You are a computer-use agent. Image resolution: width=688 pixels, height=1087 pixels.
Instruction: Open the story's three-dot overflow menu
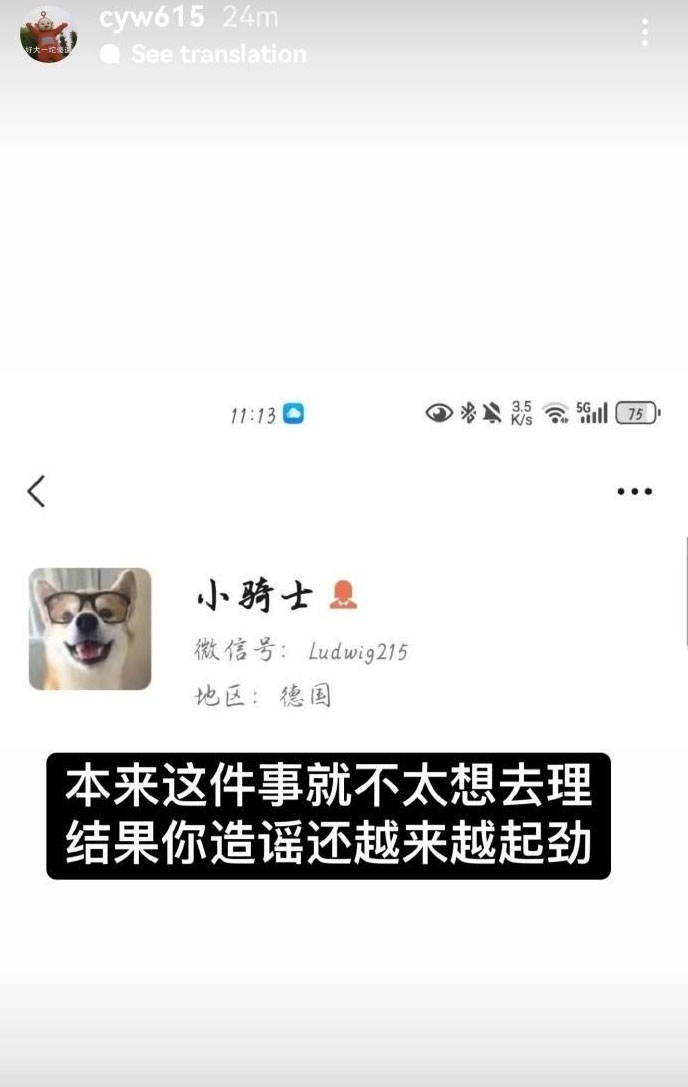[x=645, y=33]
